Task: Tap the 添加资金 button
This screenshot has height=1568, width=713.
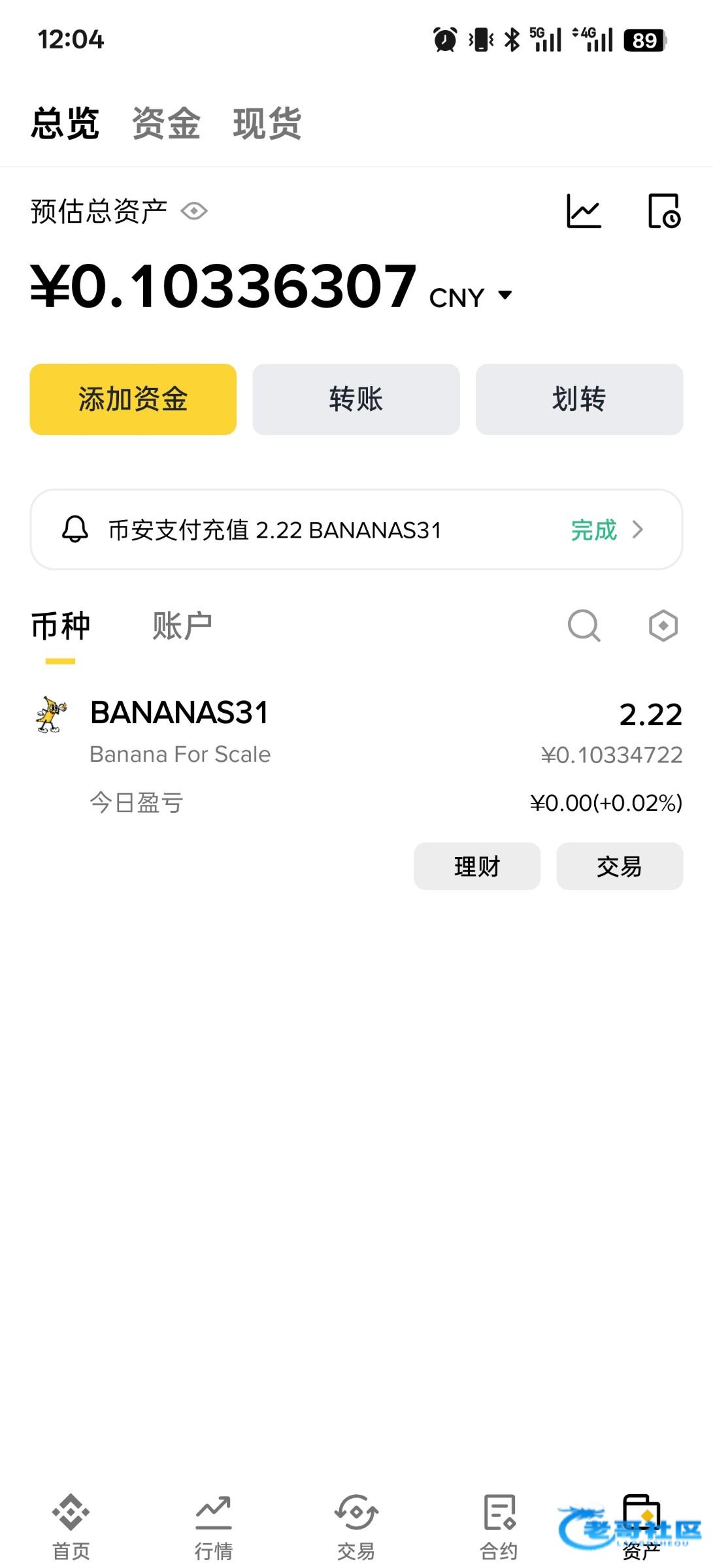Action: coord(133,399)
